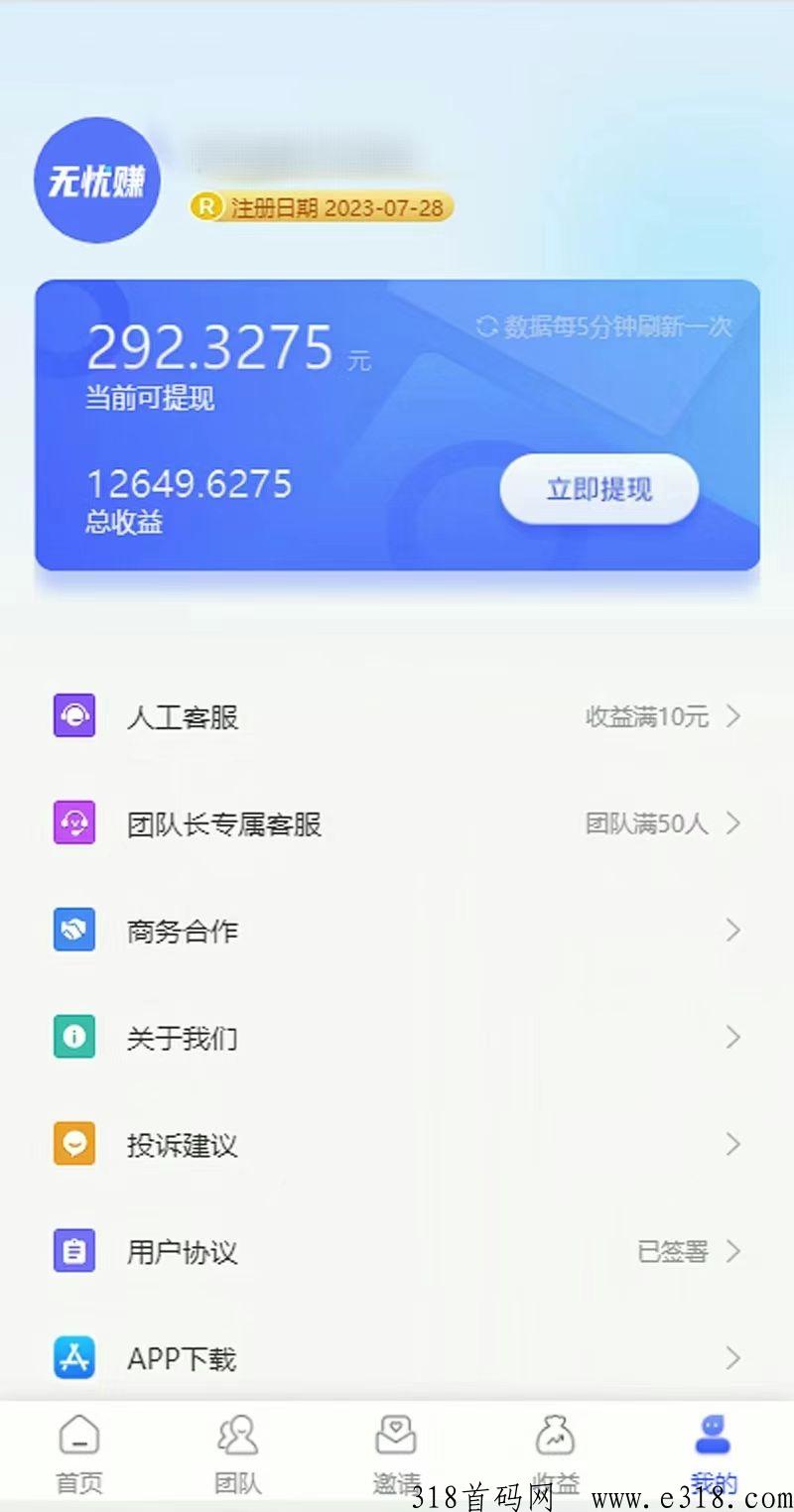Open 人工客服 customer service
Viewport: 794px width, 1512px height.
(x=397, y=716)
